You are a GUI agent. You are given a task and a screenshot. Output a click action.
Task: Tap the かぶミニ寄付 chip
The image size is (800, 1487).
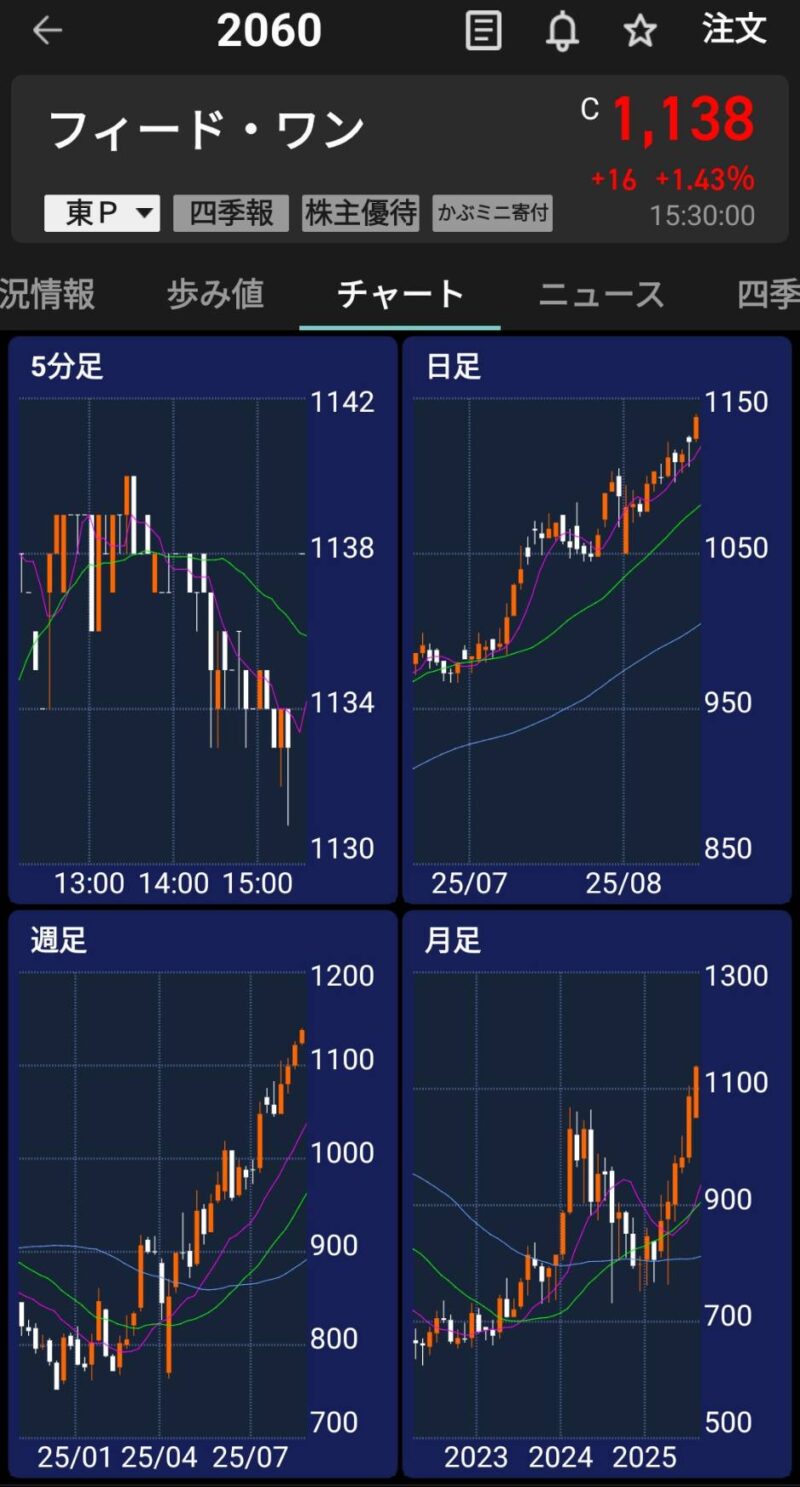(492, 213)
